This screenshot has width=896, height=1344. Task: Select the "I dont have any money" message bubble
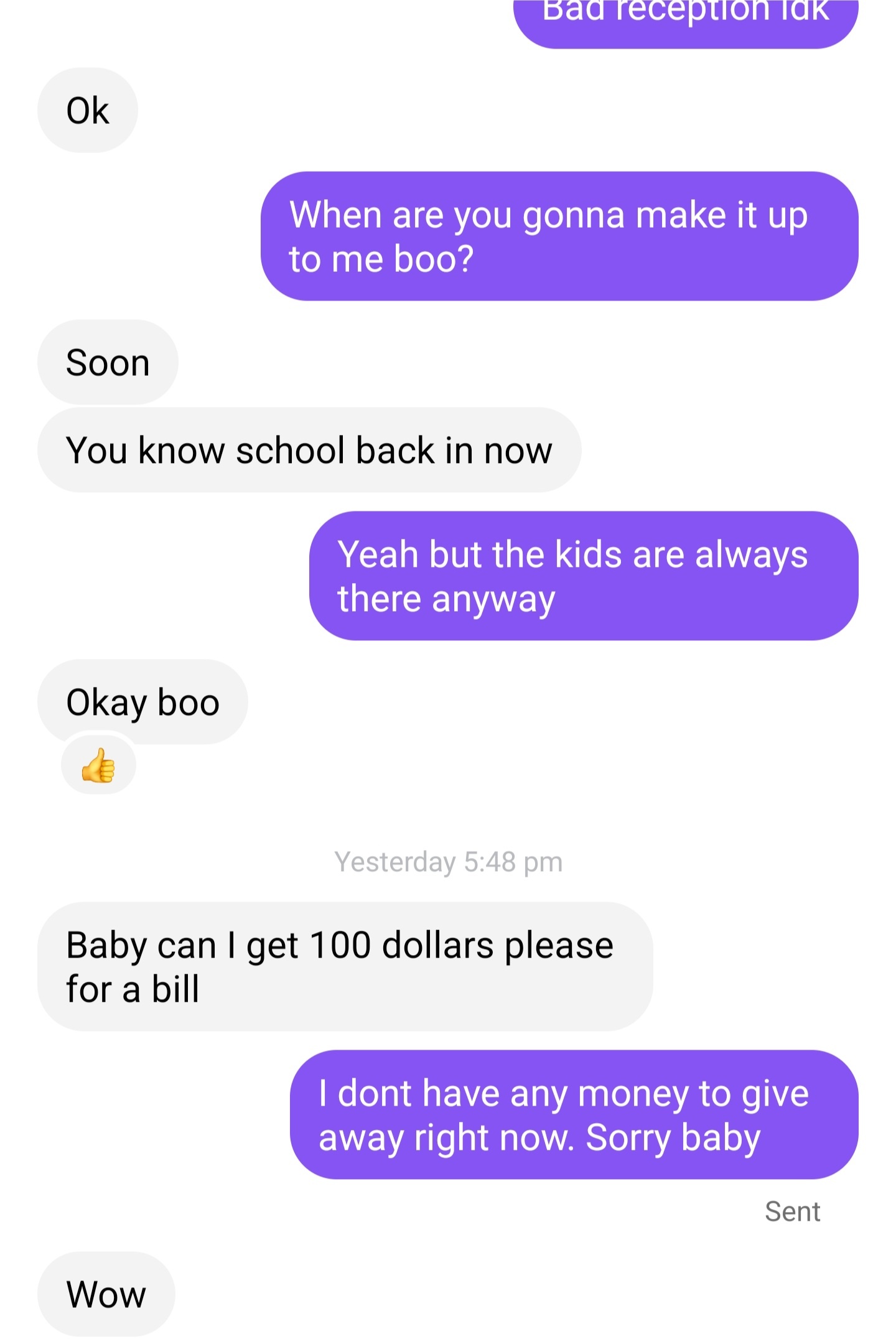pos(574,1114)
